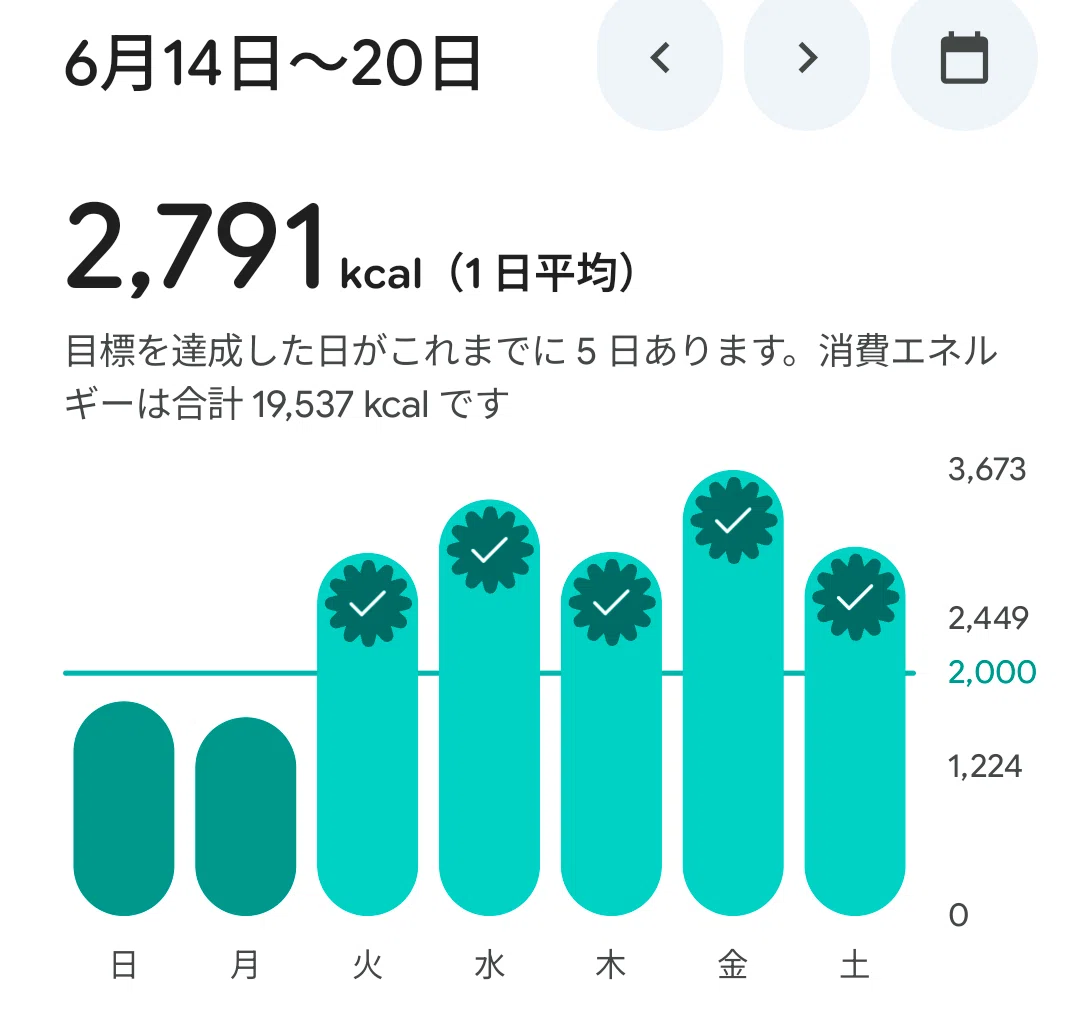The width and height of the screenshot is (1080, 1014).
Task: Go to the previous week
Action: tap(660, 59)
